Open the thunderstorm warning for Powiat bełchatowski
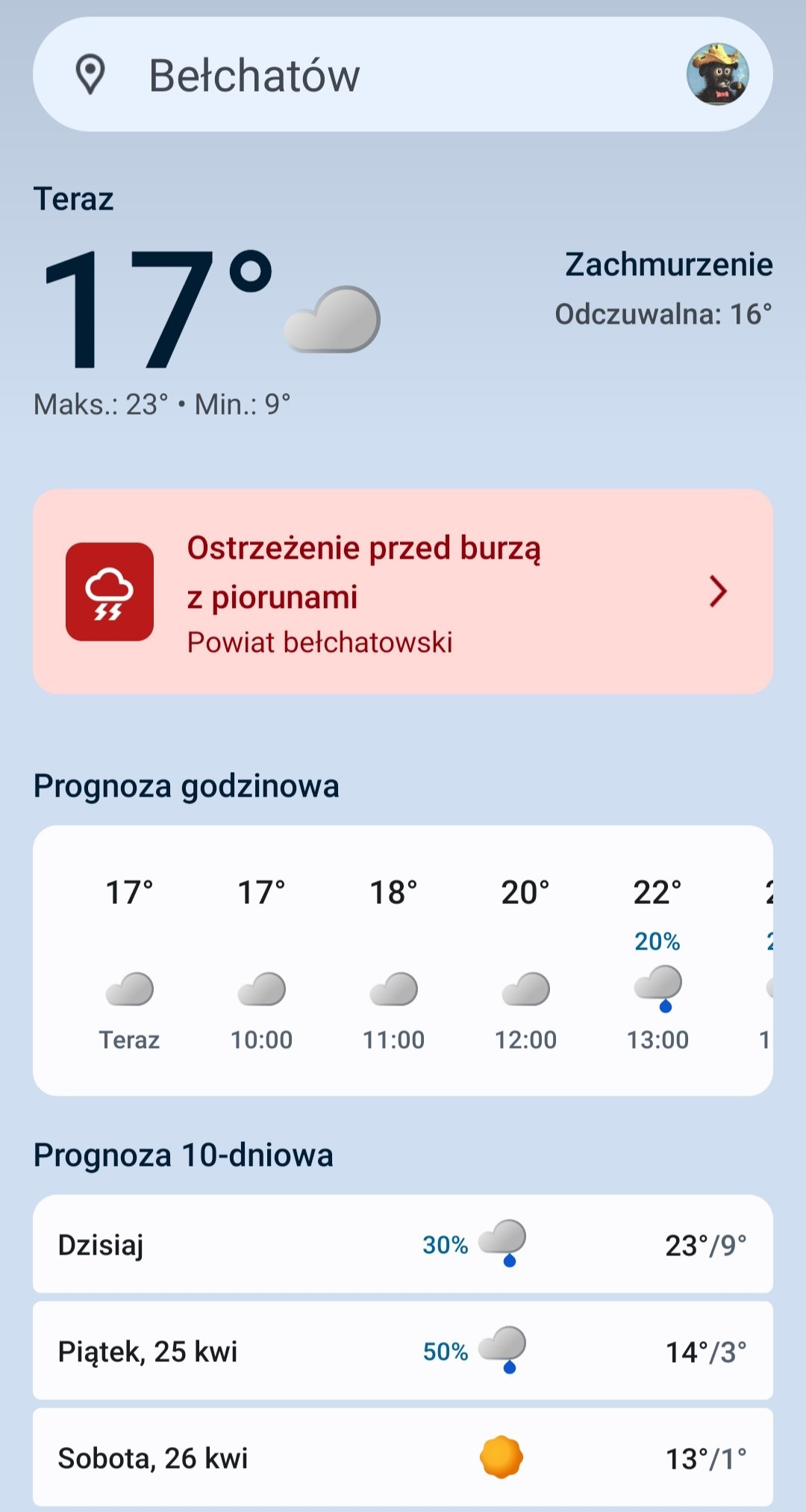 coord(402,592)
